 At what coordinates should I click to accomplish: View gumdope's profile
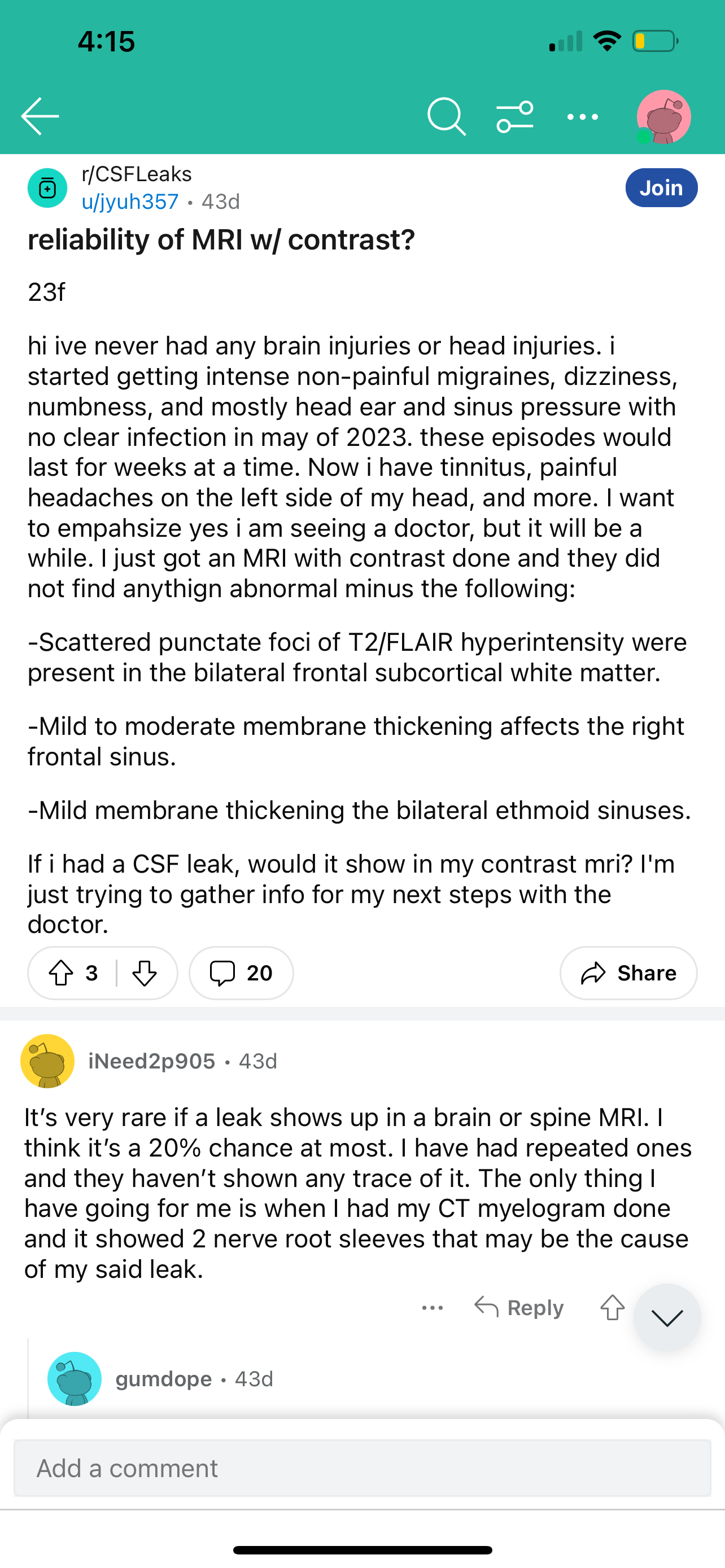163,1379
